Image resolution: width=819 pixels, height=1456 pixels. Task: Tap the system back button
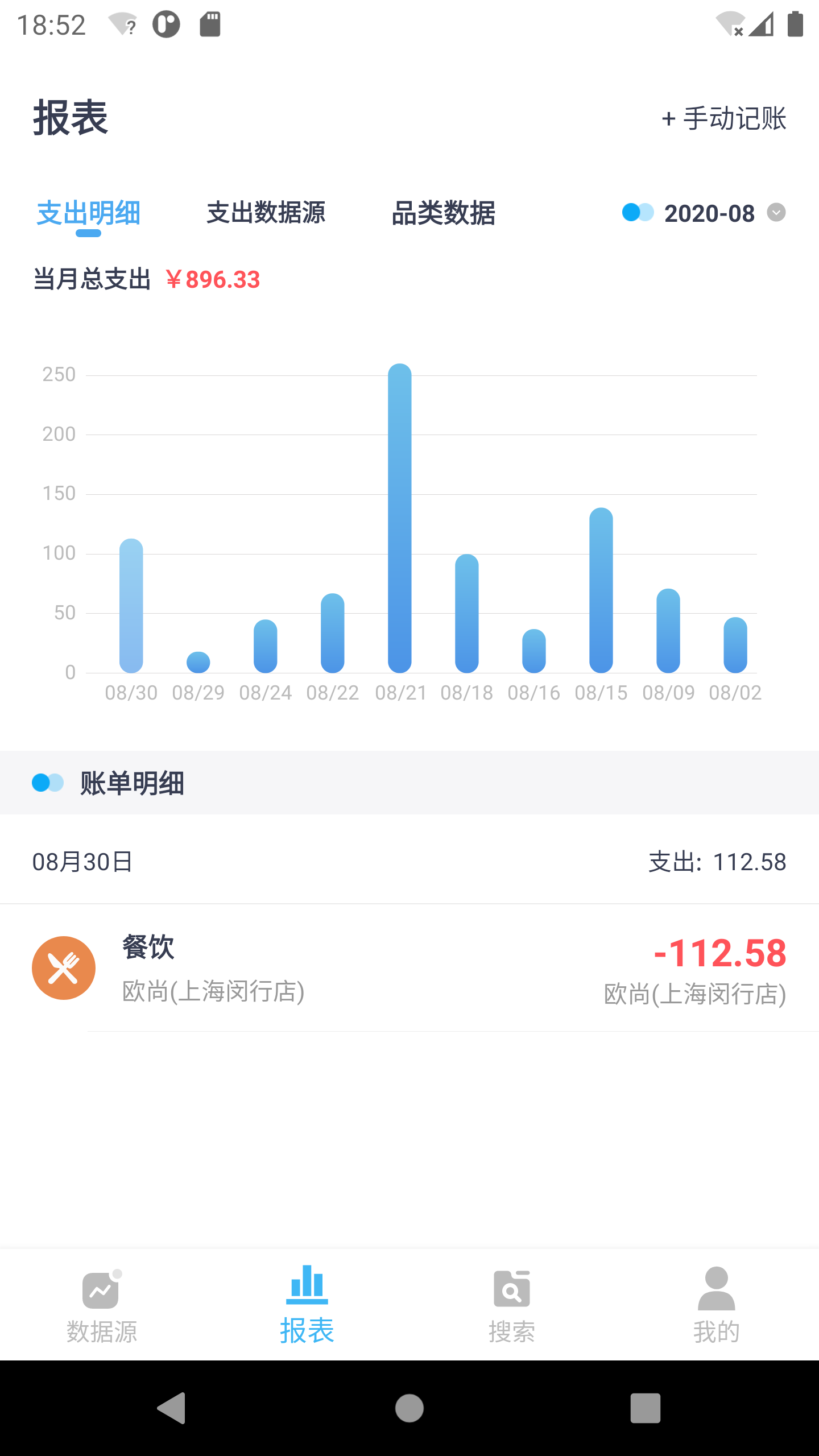[x=171, y=1408]
